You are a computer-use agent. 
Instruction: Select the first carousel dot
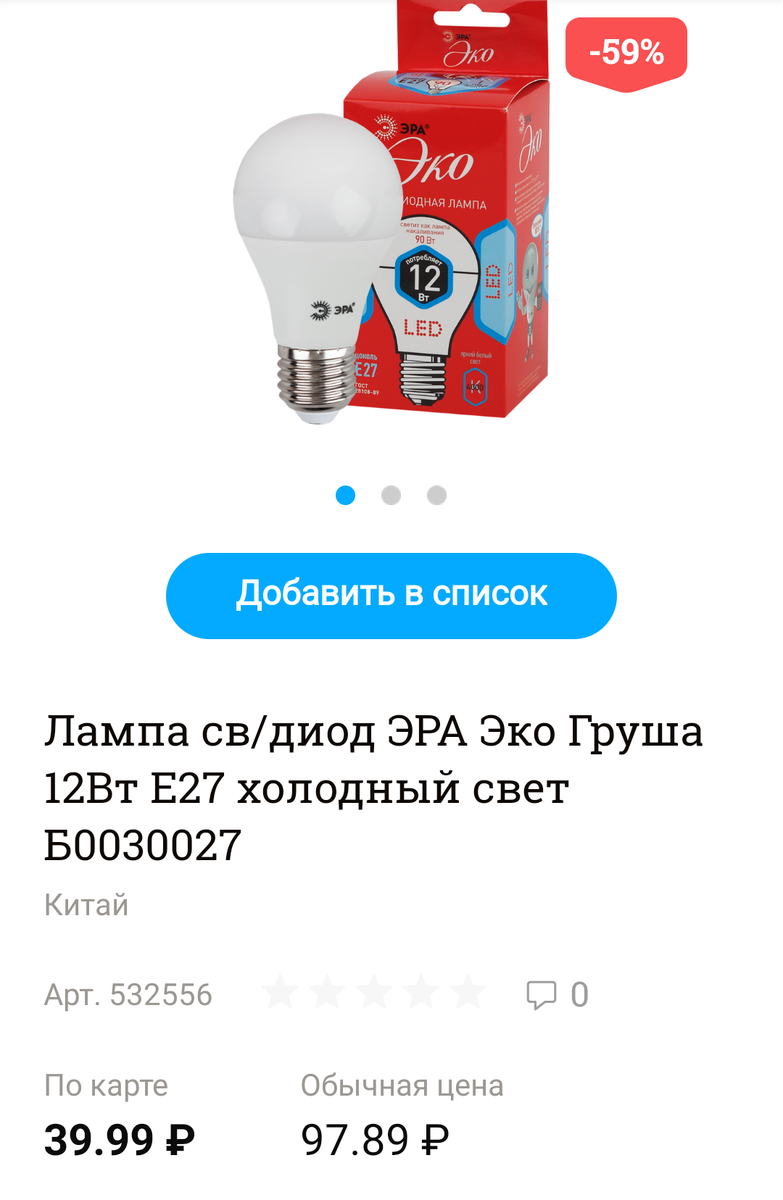click(345, 495)
